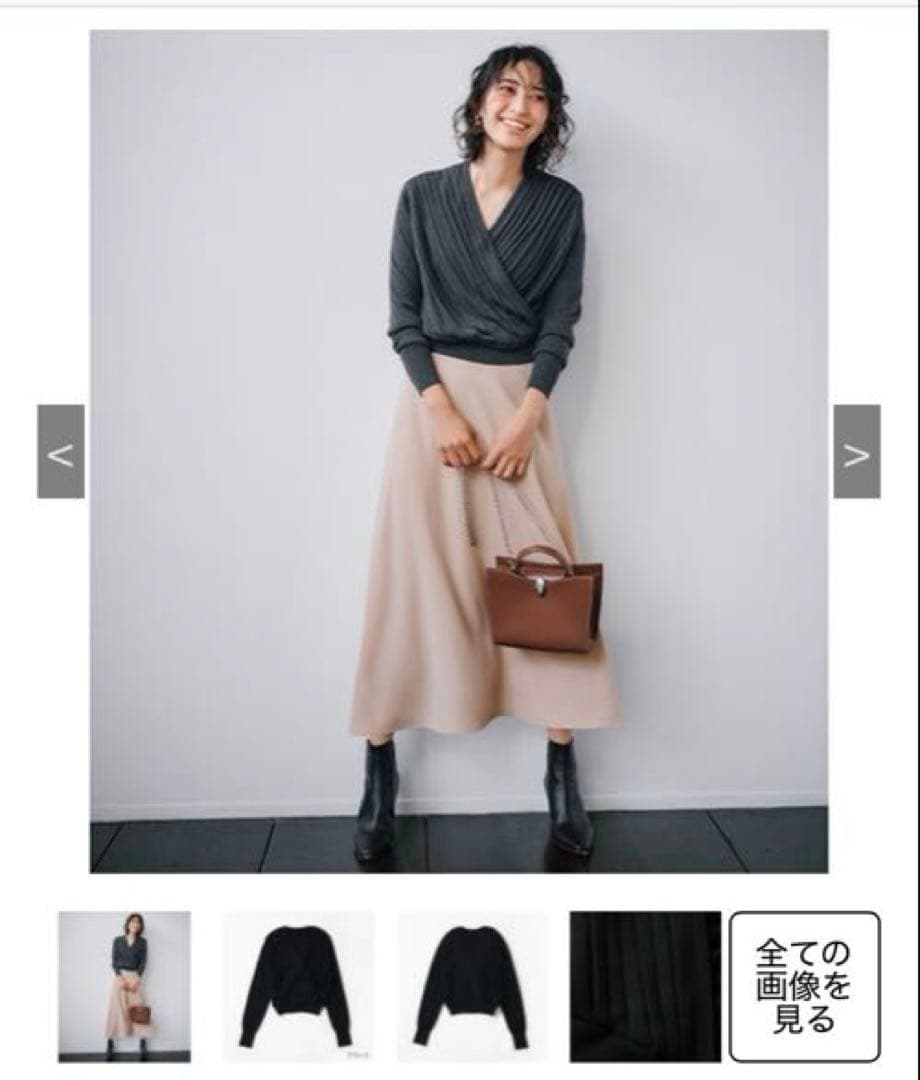Enlarge the main product photo

coord(459,452)
